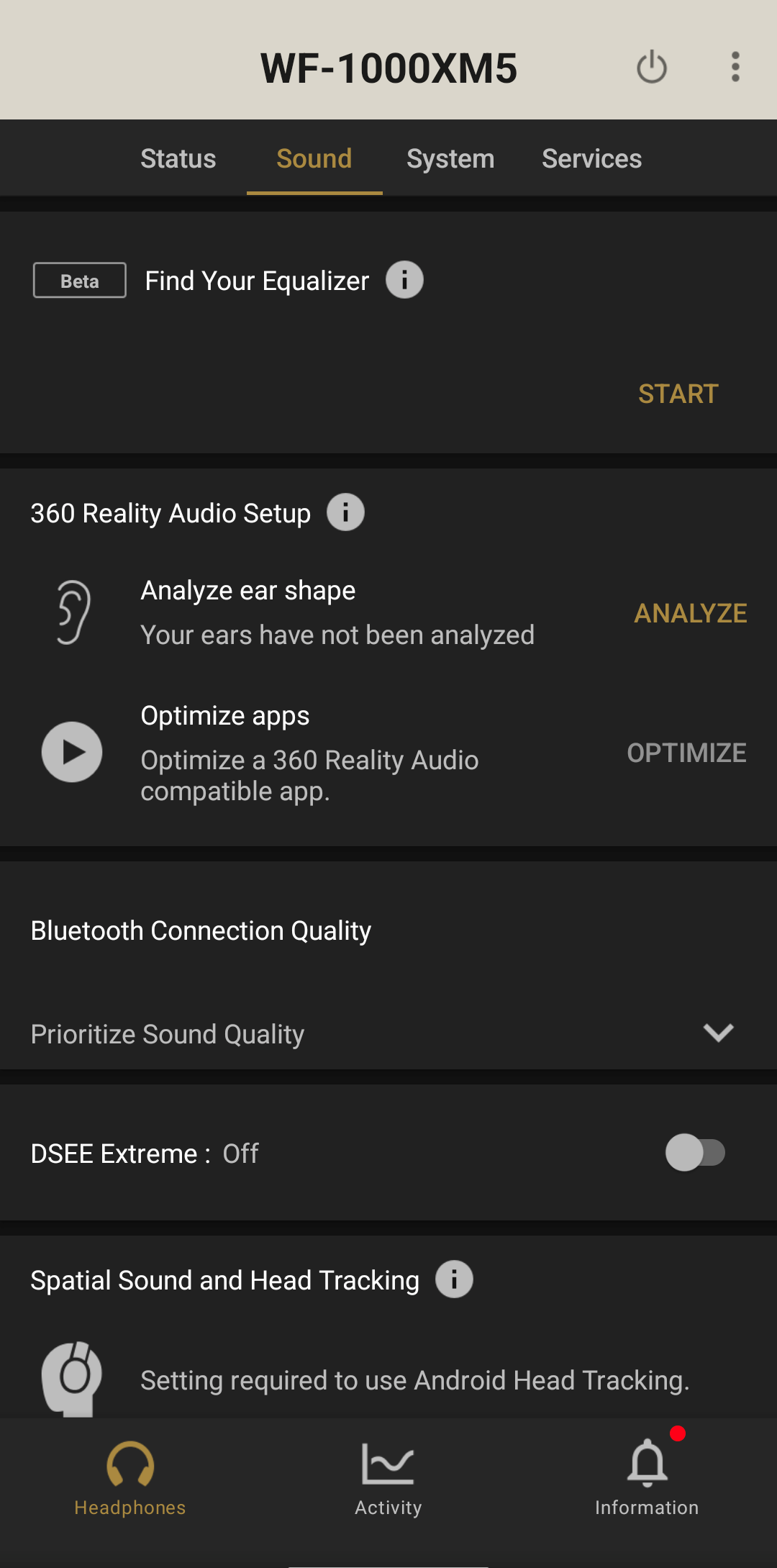The image size is (777, 1568).
Task: Open the three-dot overflow menu
Action: [x=735, y=67]
